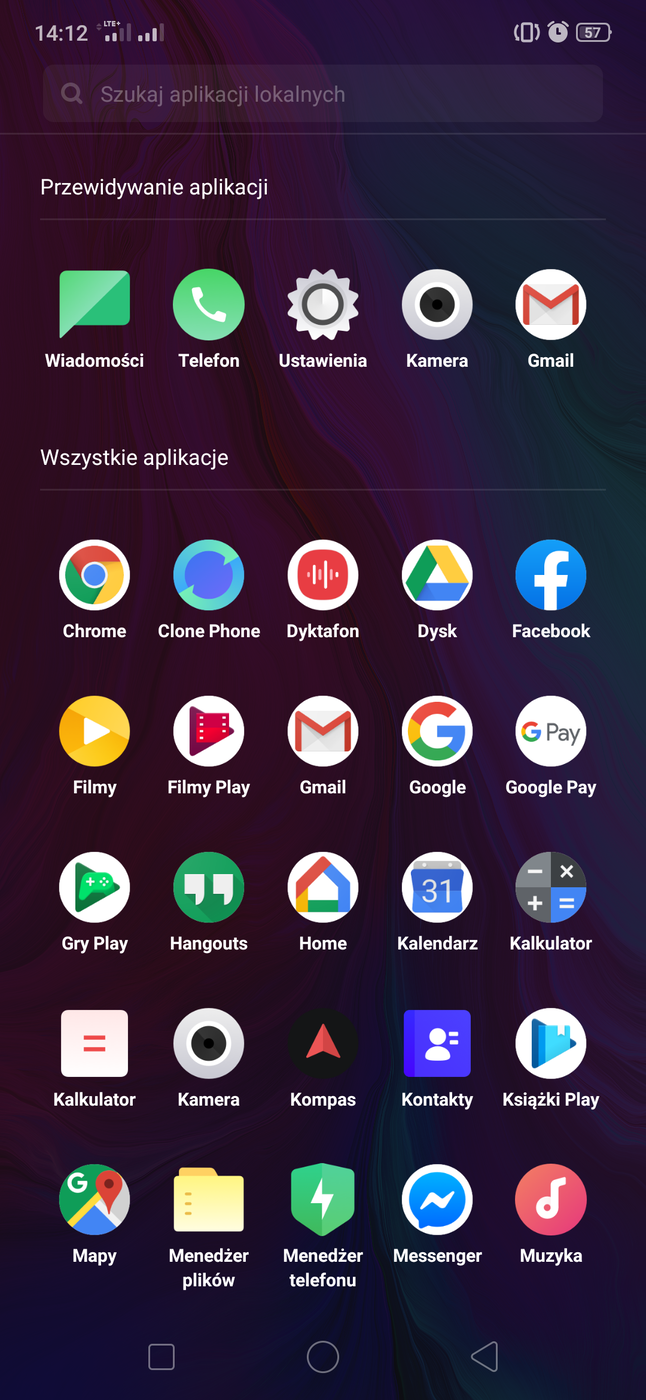Screen dimensions: 646x1400
Task: Open the Filmy Play app
Action: click(x=209, y=731)
